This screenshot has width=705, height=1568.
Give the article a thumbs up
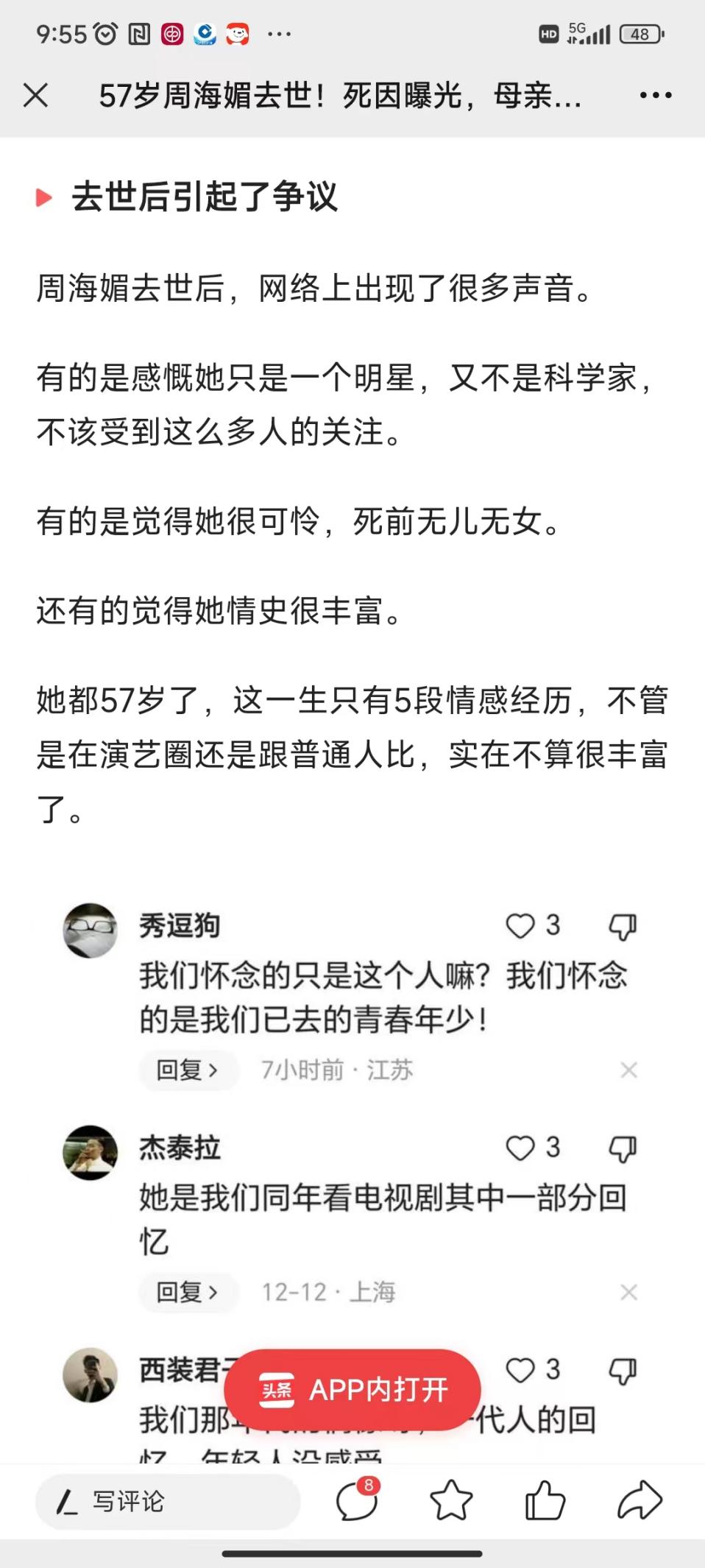pos(545,1502)
